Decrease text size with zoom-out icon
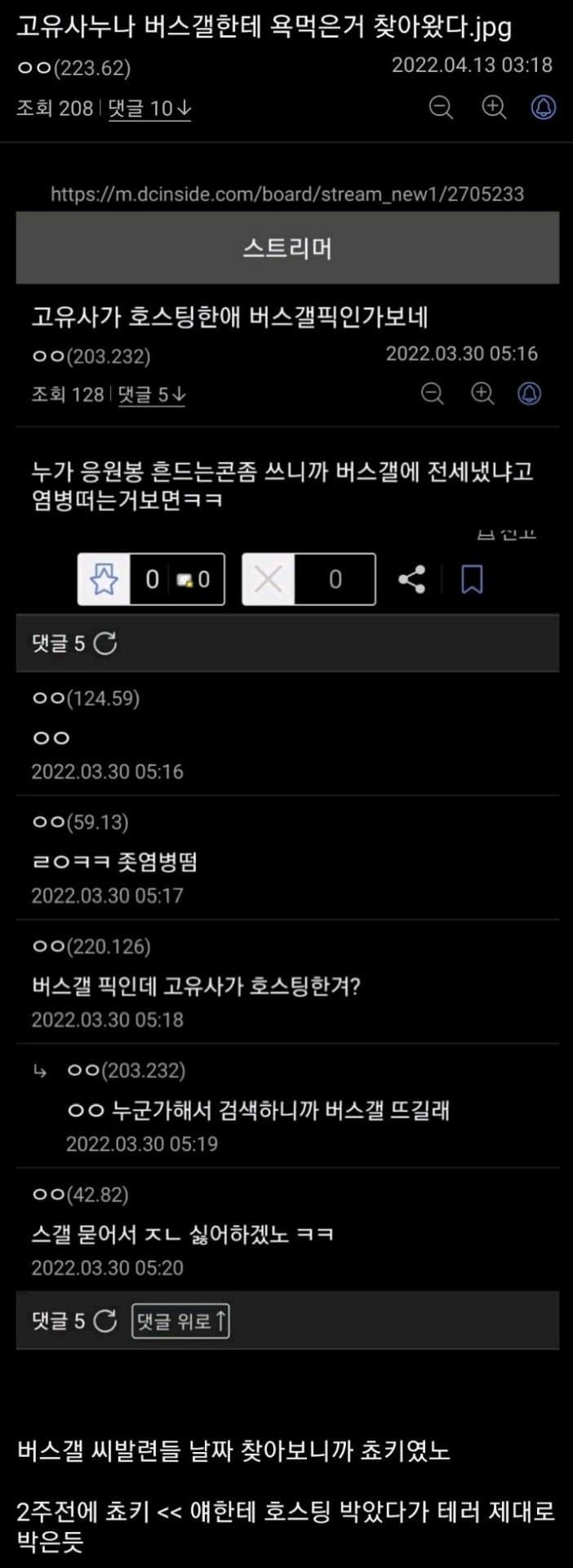573x1568 pixels. [441, 108]
